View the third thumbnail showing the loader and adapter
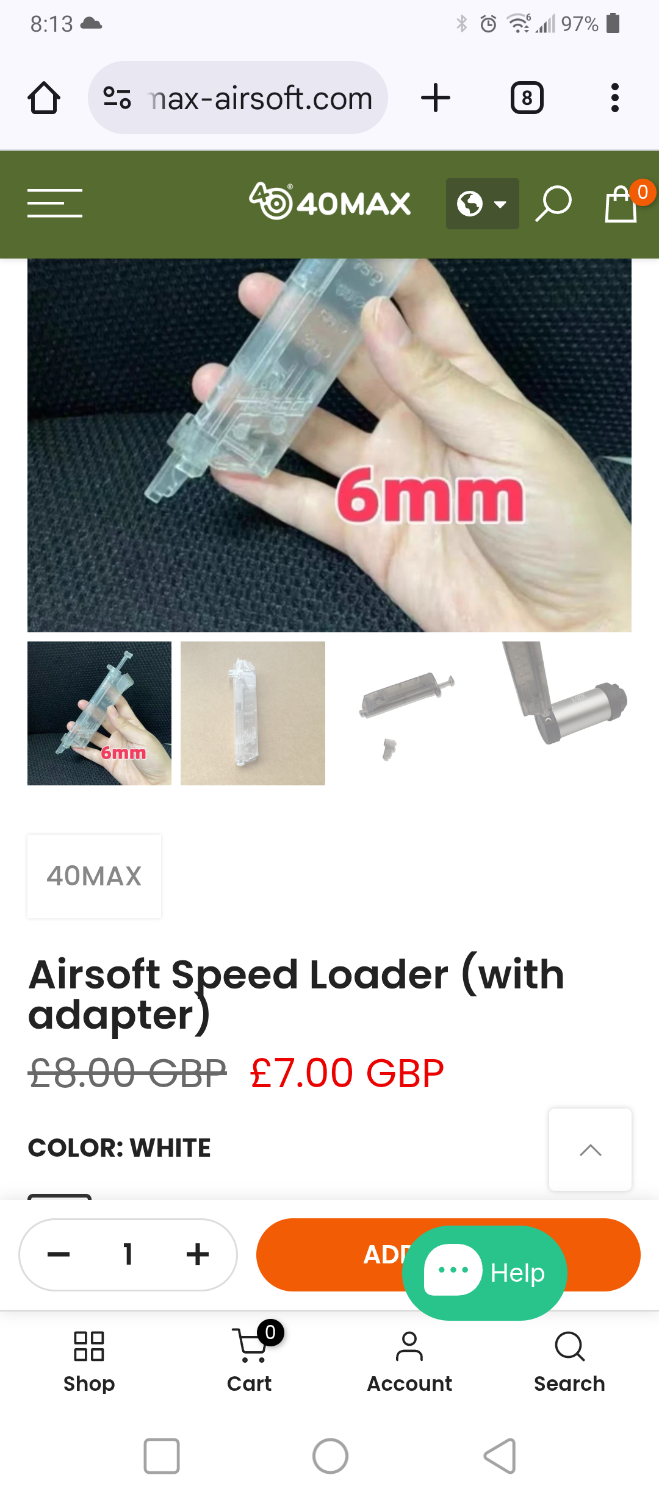The image size is (659, 1500). (x=407, y=713)
